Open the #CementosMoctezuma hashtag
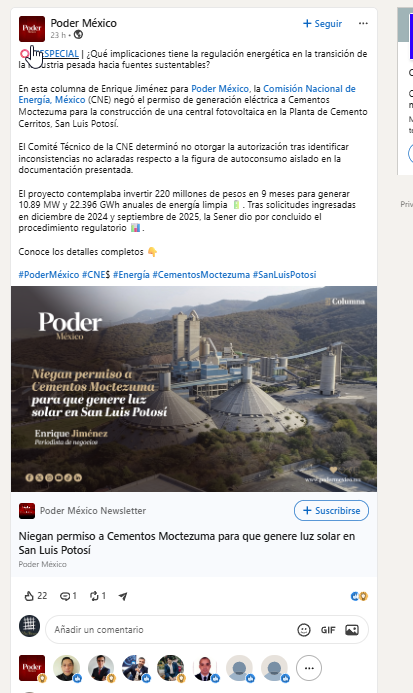 [201, 274]
